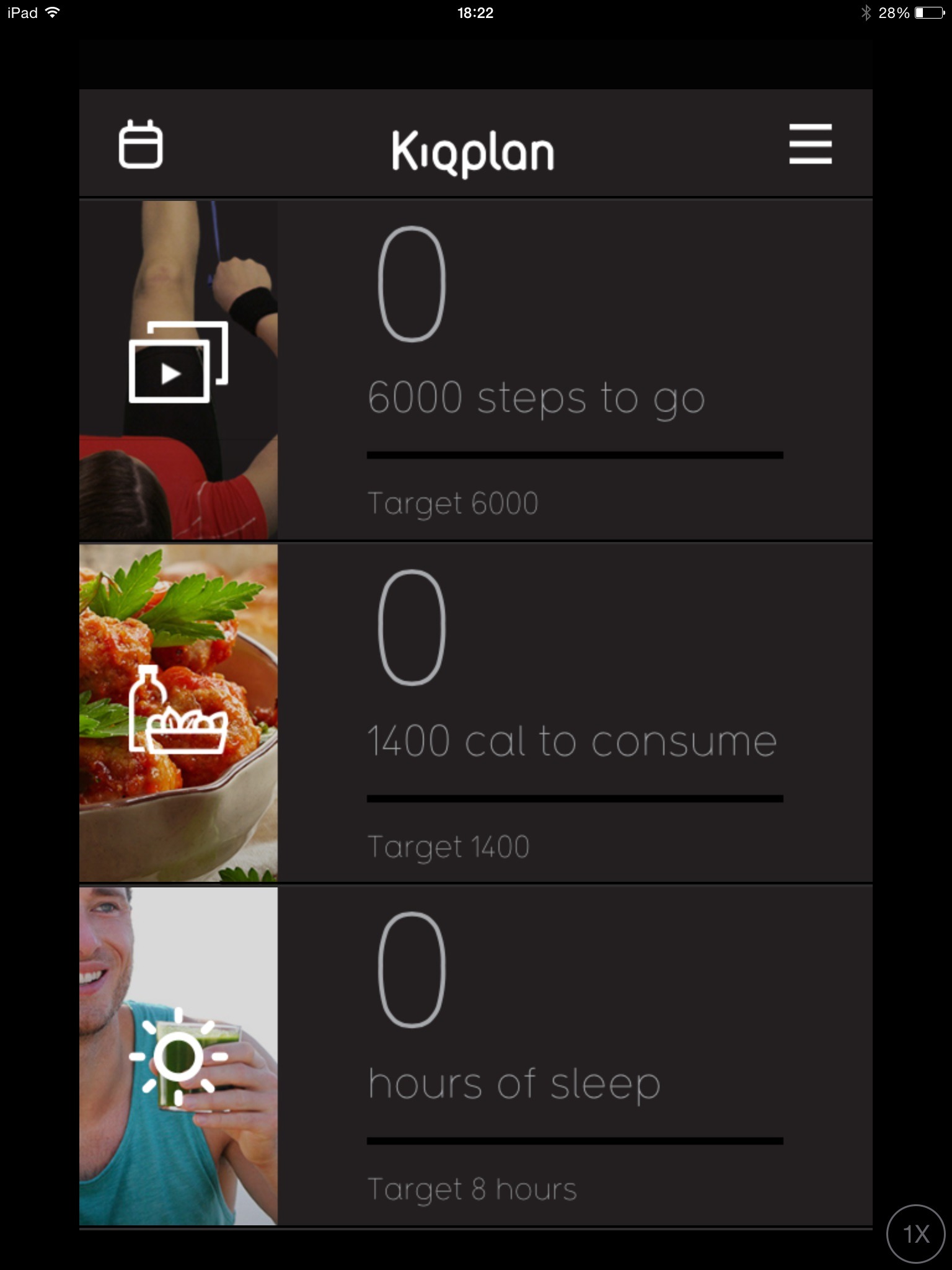View the 1400 cal to consume card
Viewport: 952px width, 1270px height.
(x=575, y=713)
